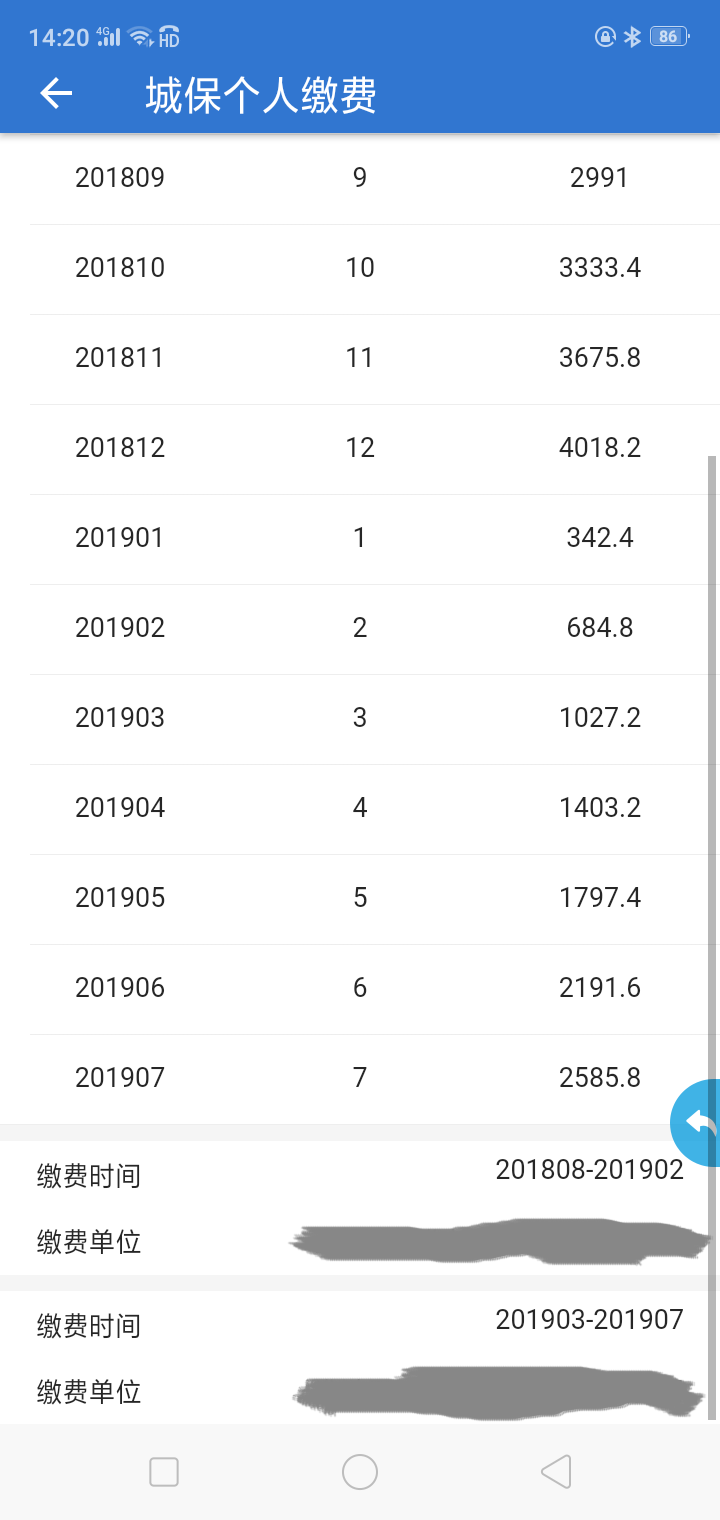
Task: Go to the system home screen
Action: (x=360, y=1472)
